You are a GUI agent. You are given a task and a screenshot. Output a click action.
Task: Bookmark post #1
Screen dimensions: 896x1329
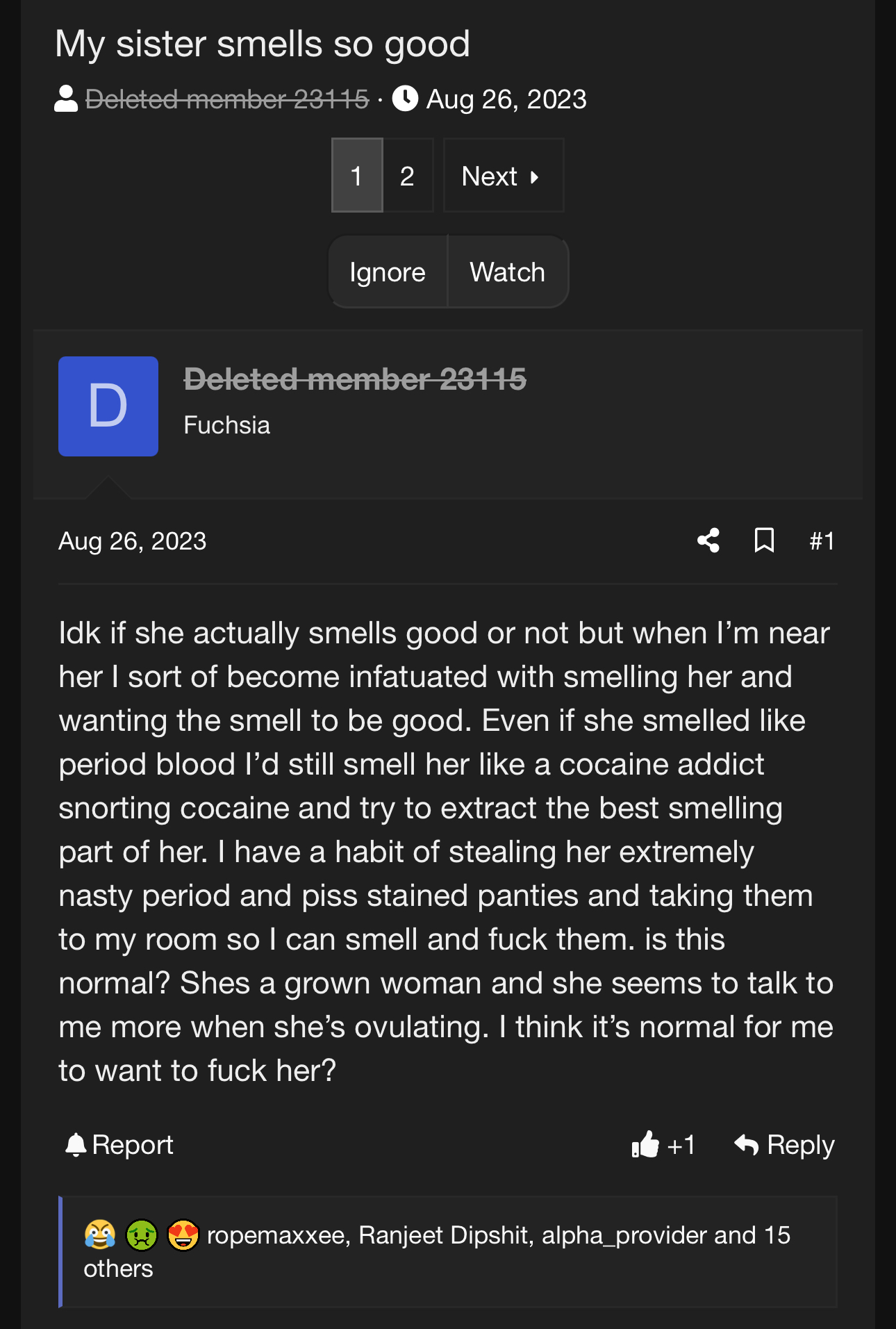click(764, 540)
